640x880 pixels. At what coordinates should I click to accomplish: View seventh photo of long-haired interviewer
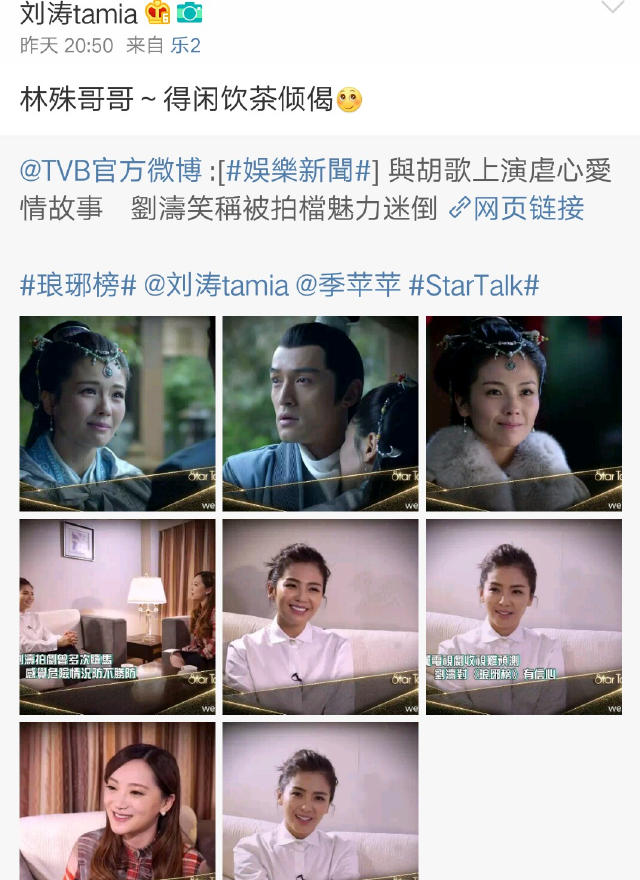click(117, 800)
